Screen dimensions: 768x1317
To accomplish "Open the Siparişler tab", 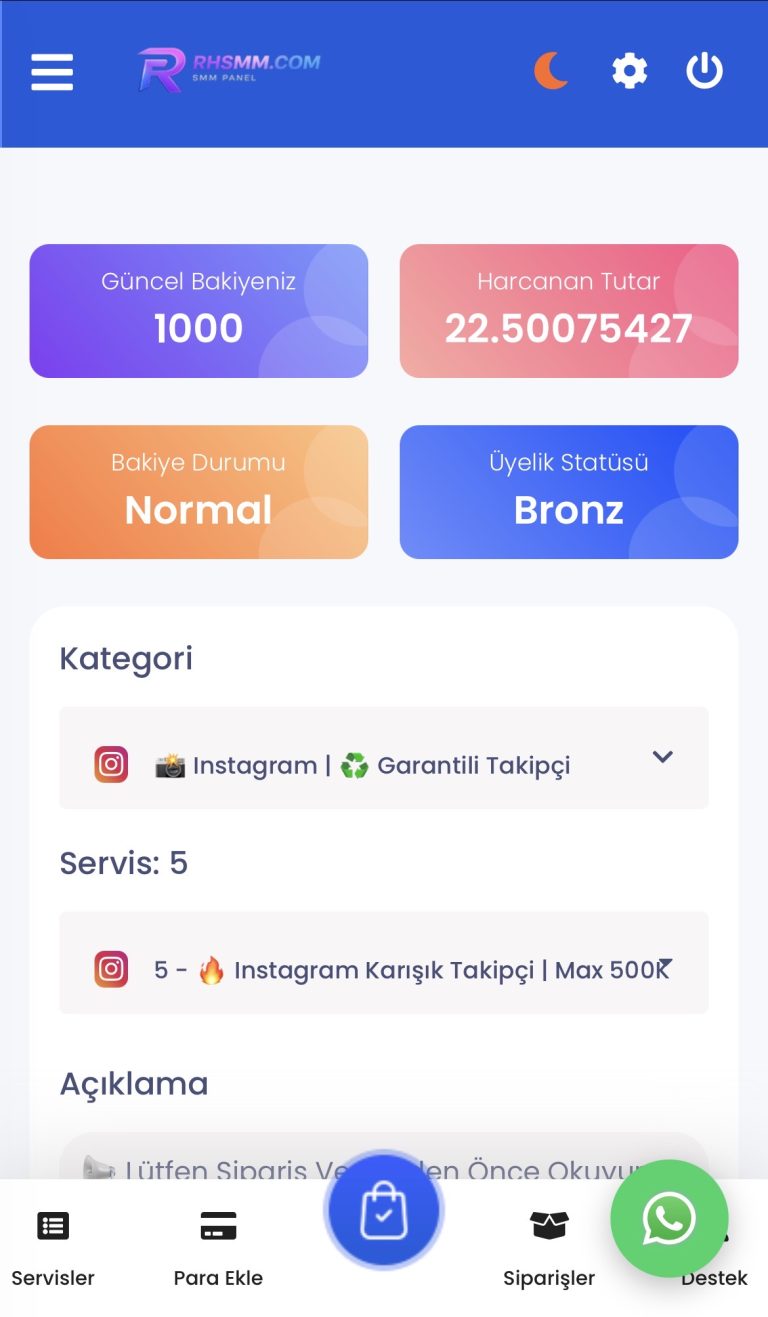I will pyautogui.click(x=549, y=1248).
